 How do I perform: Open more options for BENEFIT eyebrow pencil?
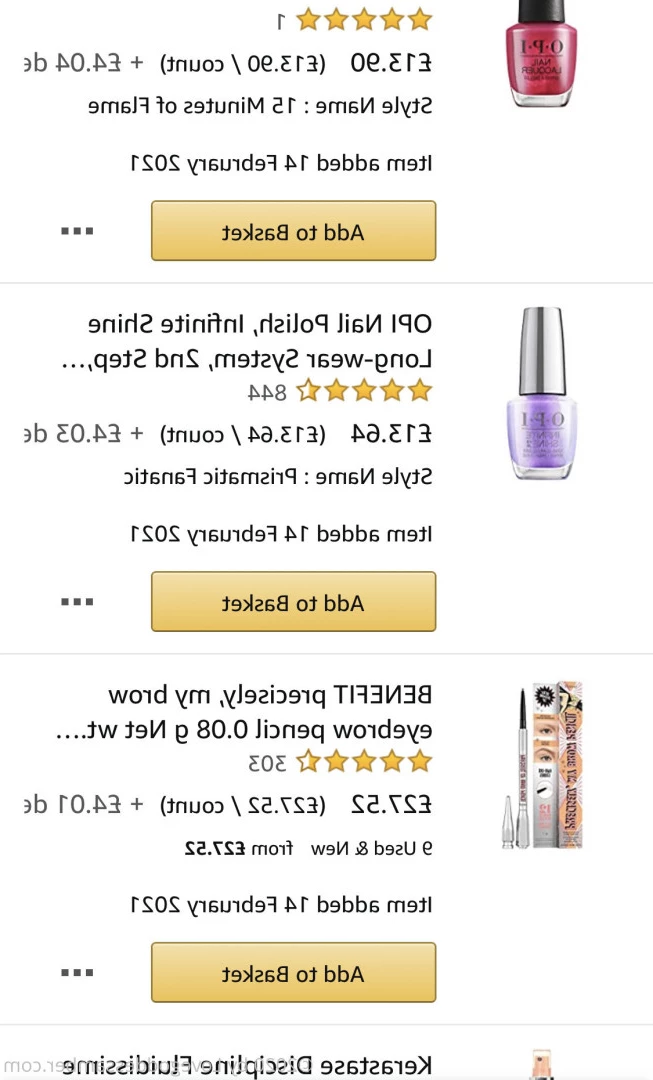click(x=77, y=972)
